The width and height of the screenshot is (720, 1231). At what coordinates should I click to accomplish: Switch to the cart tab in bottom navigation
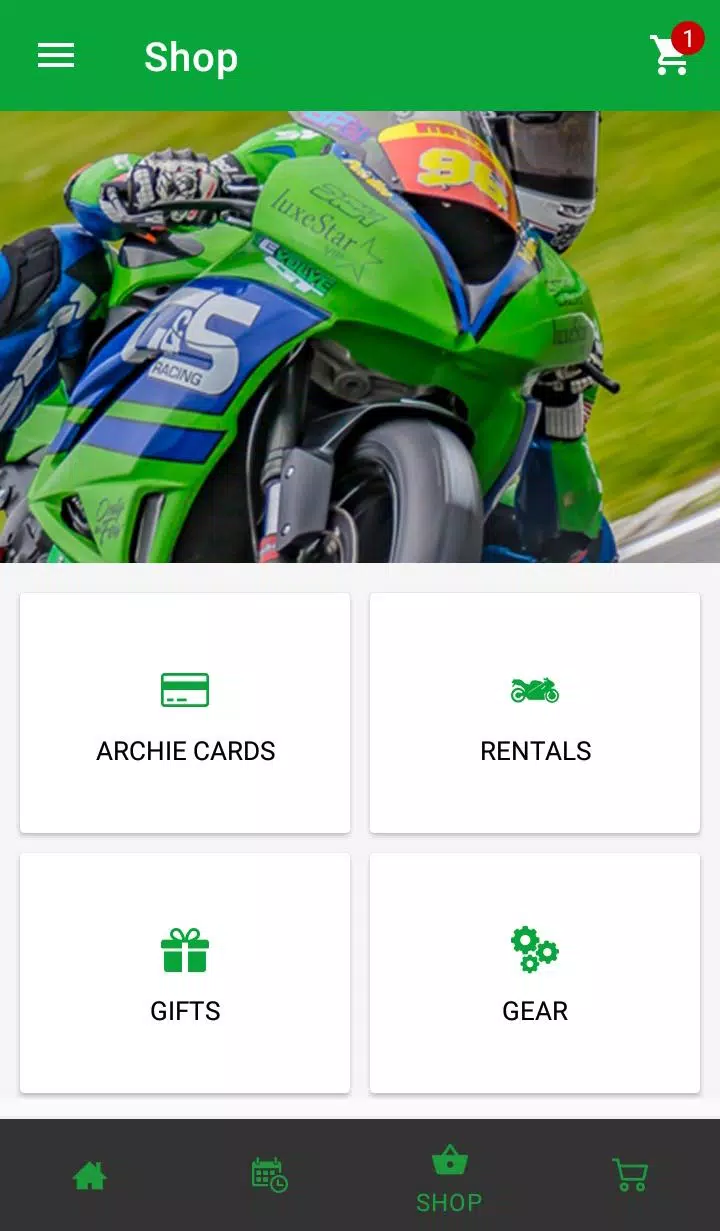[630, 1175]
